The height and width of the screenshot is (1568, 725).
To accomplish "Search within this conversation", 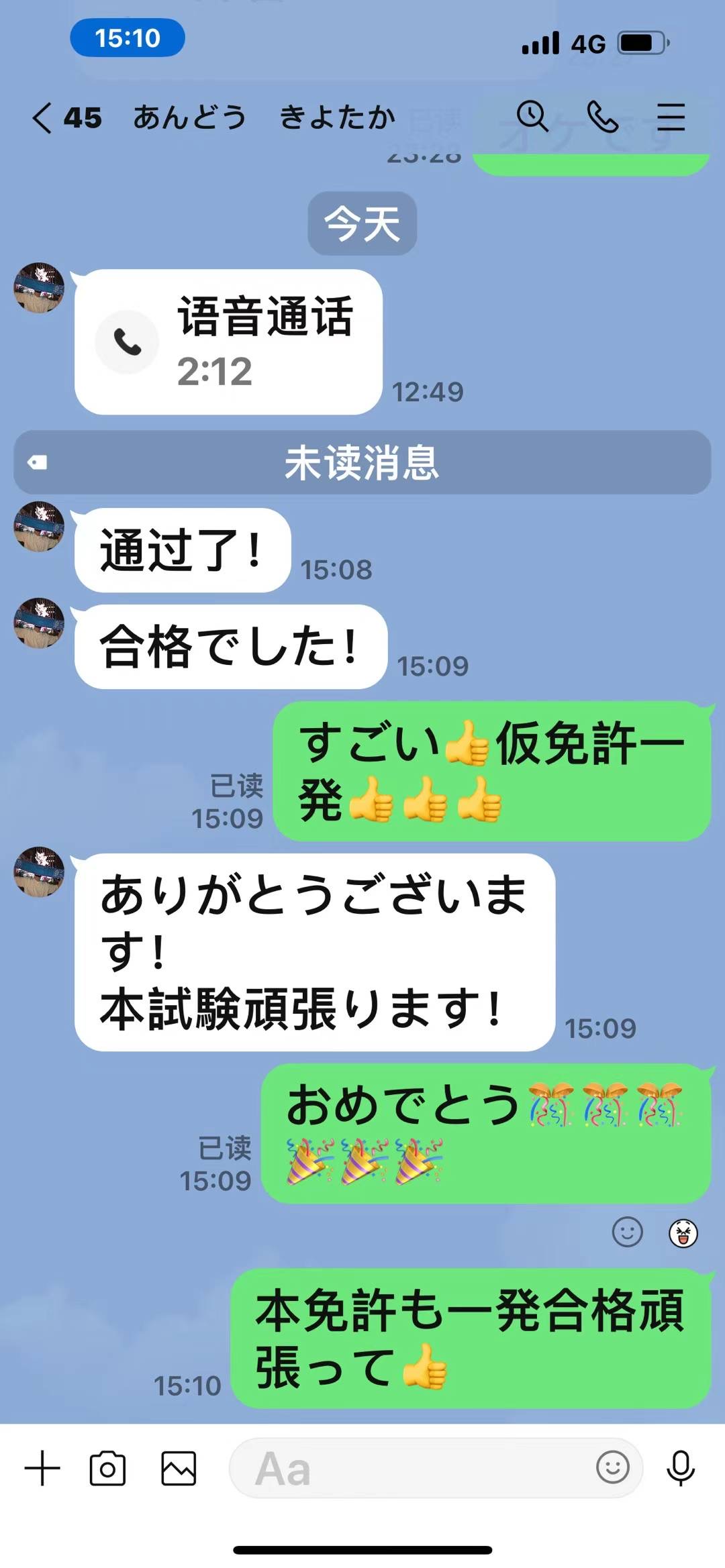I will pos(532,117).
